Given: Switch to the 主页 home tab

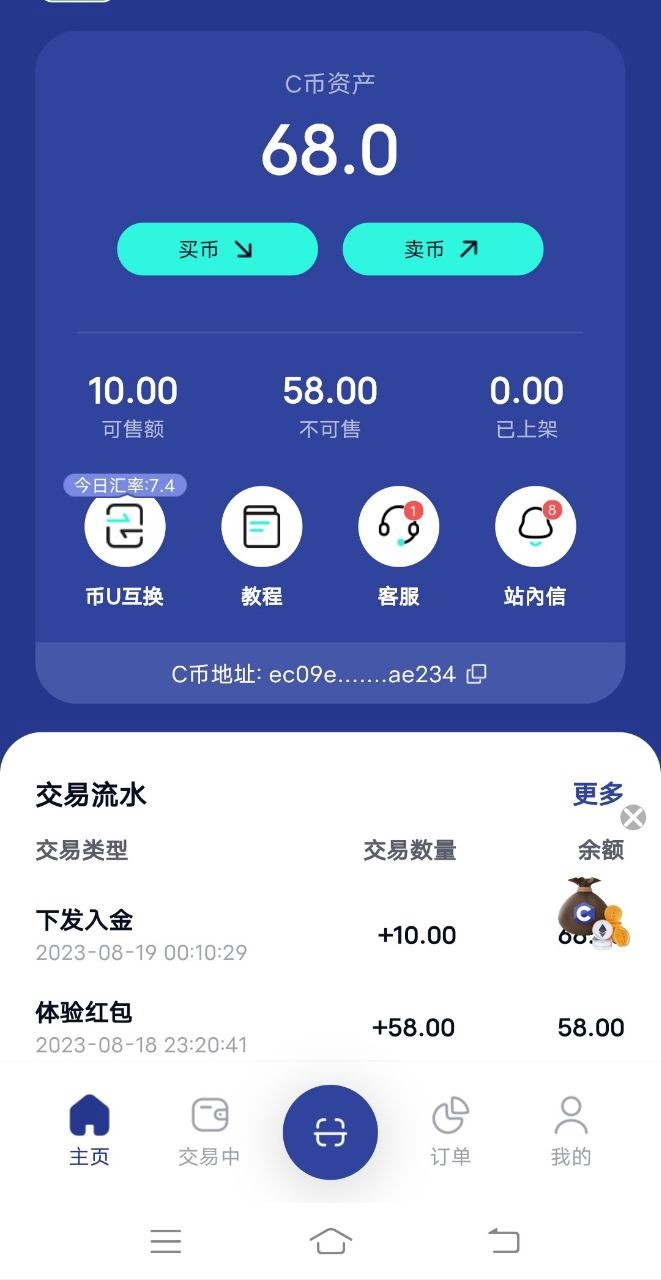Looking at the screenshot, I should click(89, 1130).
